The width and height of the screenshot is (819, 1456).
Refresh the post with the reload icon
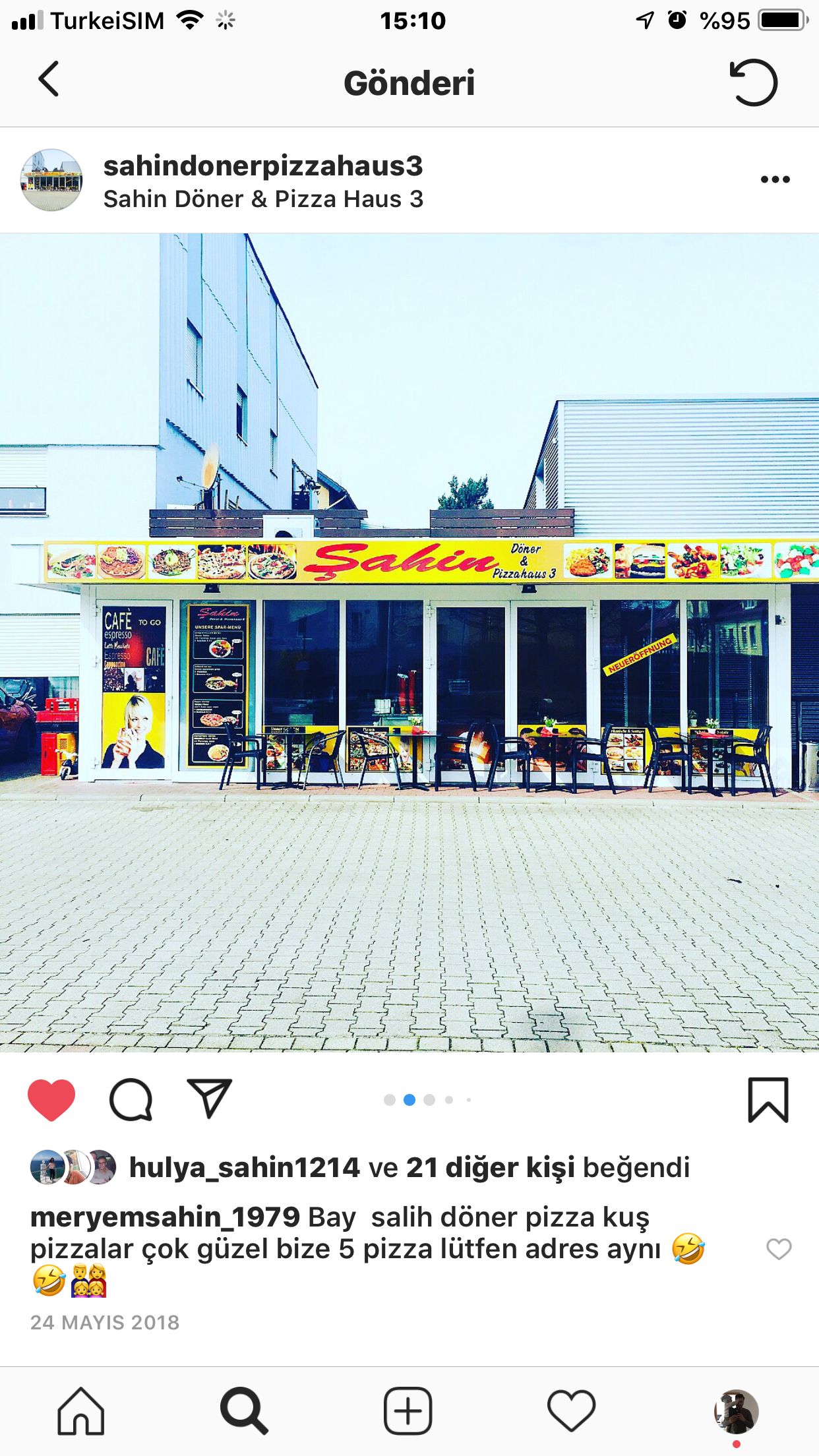click(x=754, y=82)
